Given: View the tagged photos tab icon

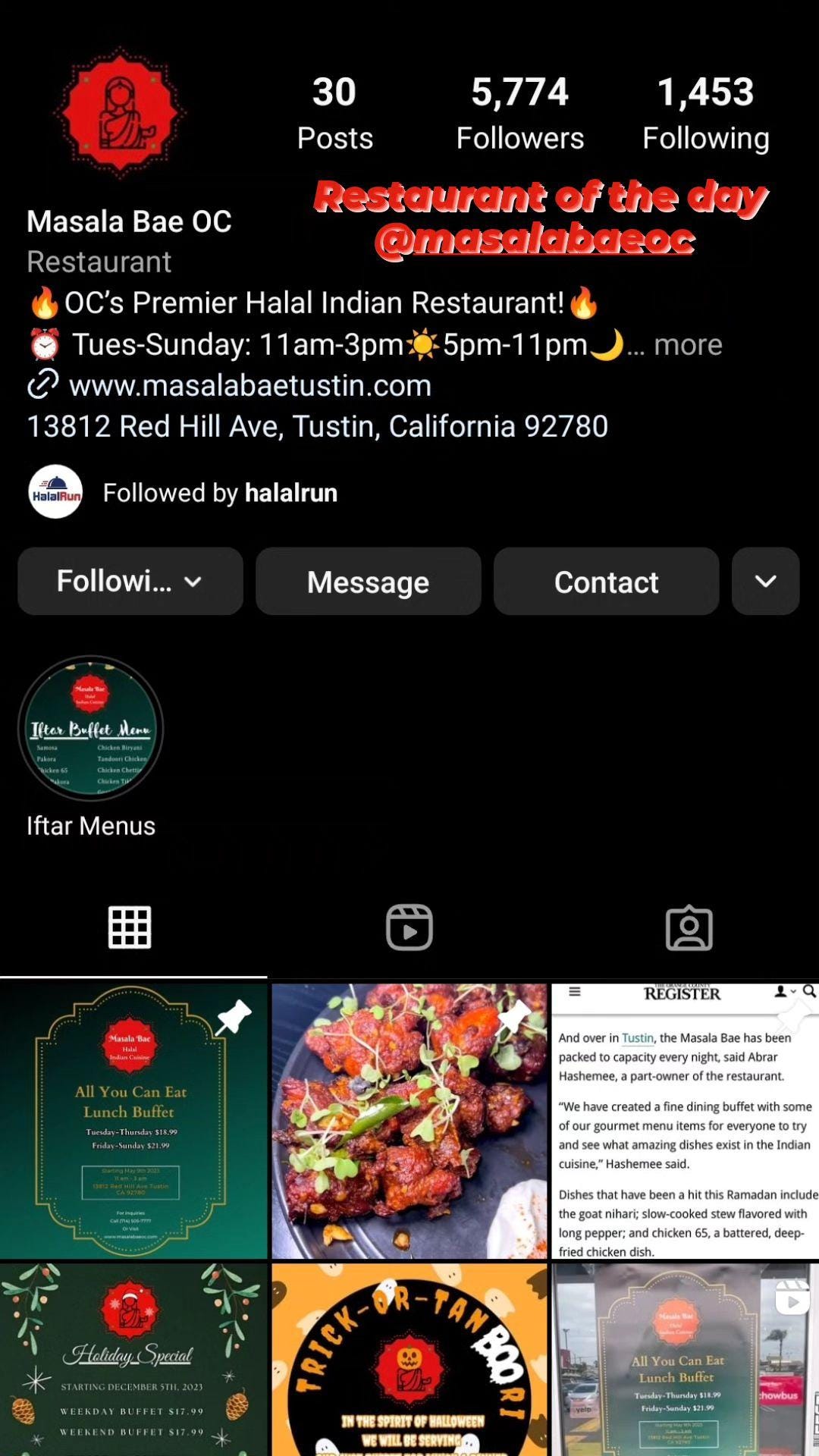Looking at the screenshot, I should (x=689, y=926).
